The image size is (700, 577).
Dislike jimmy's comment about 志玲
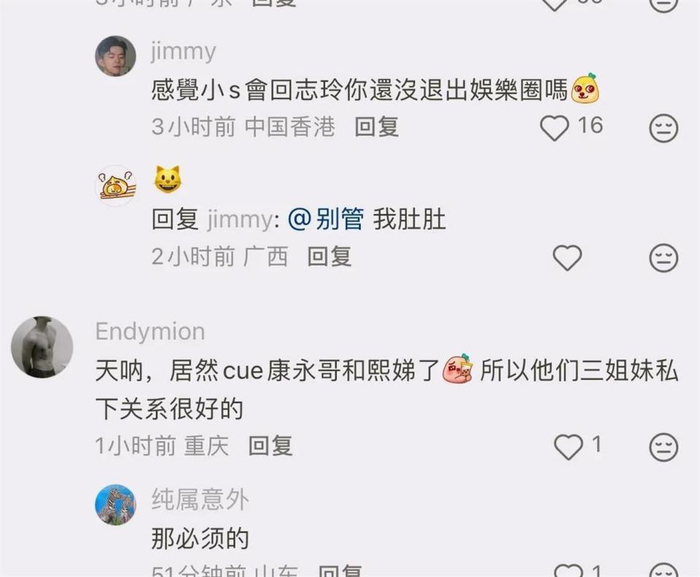click(x=664, y=127)
